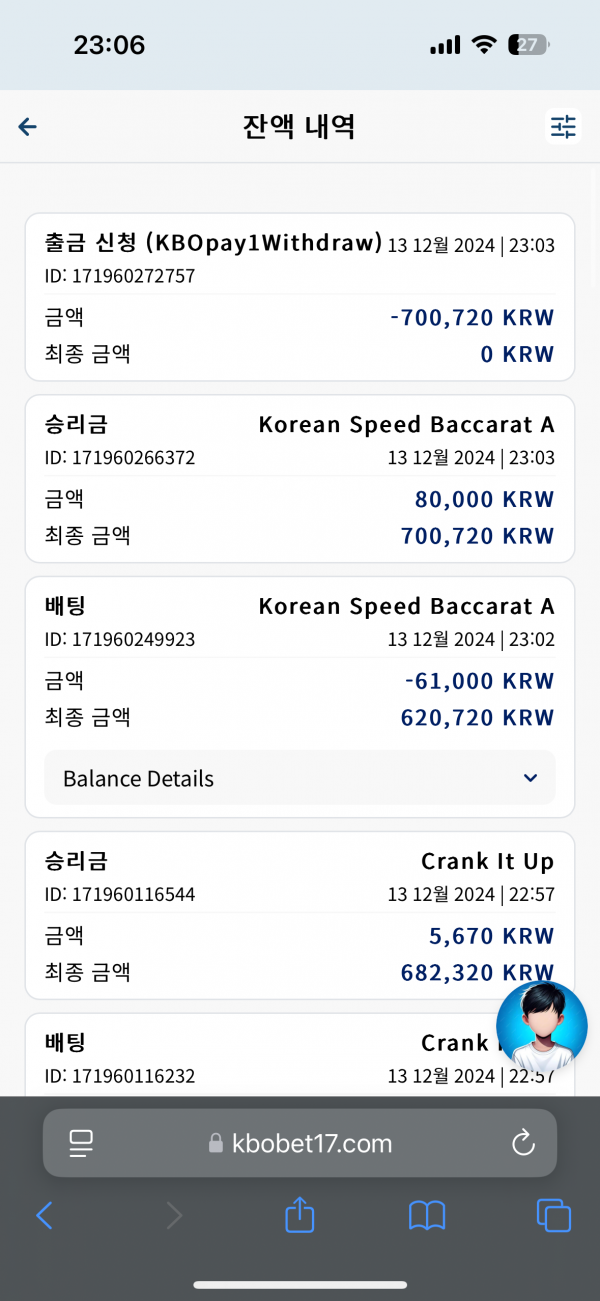Expand the Balance Details section
This screenshot has width=600, height=1301.
[x=300, y=778]
